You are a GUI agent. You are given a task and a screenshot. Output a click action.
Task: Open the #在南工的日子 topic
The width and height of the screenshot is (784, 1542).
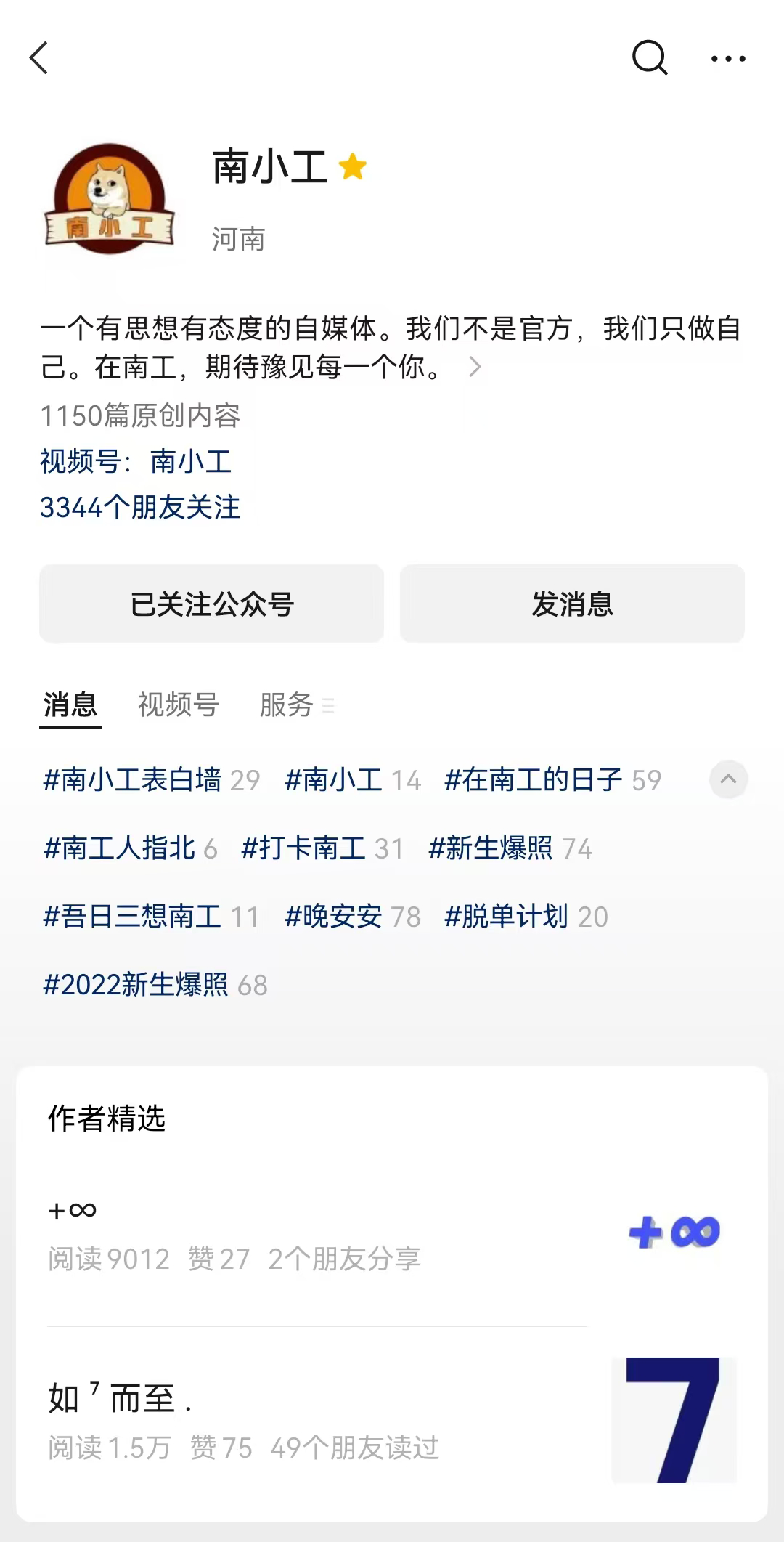(553, 780)
